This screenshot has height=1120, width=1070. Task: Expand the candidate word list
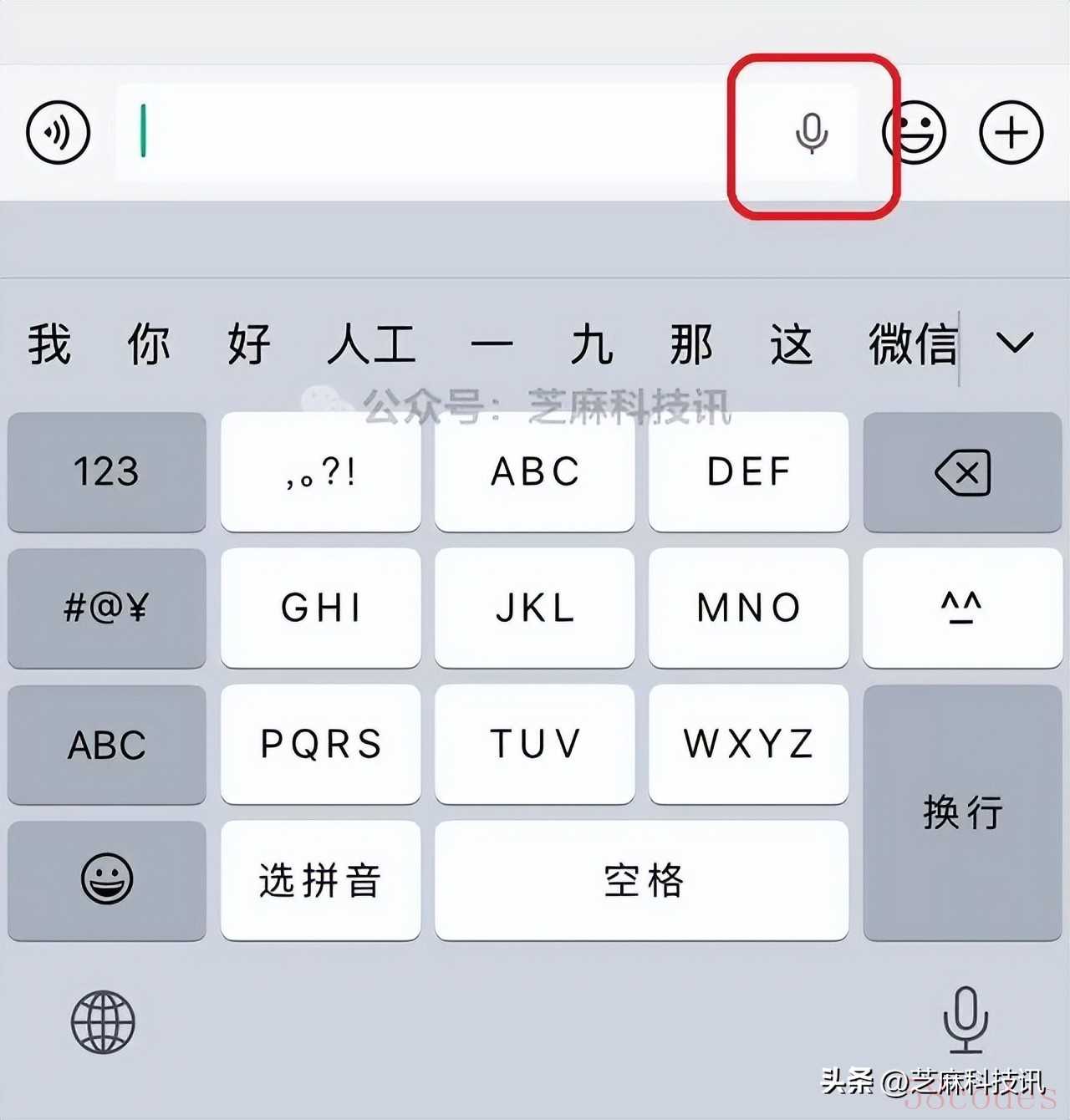pyautogui.click(x=1015, y=343)
